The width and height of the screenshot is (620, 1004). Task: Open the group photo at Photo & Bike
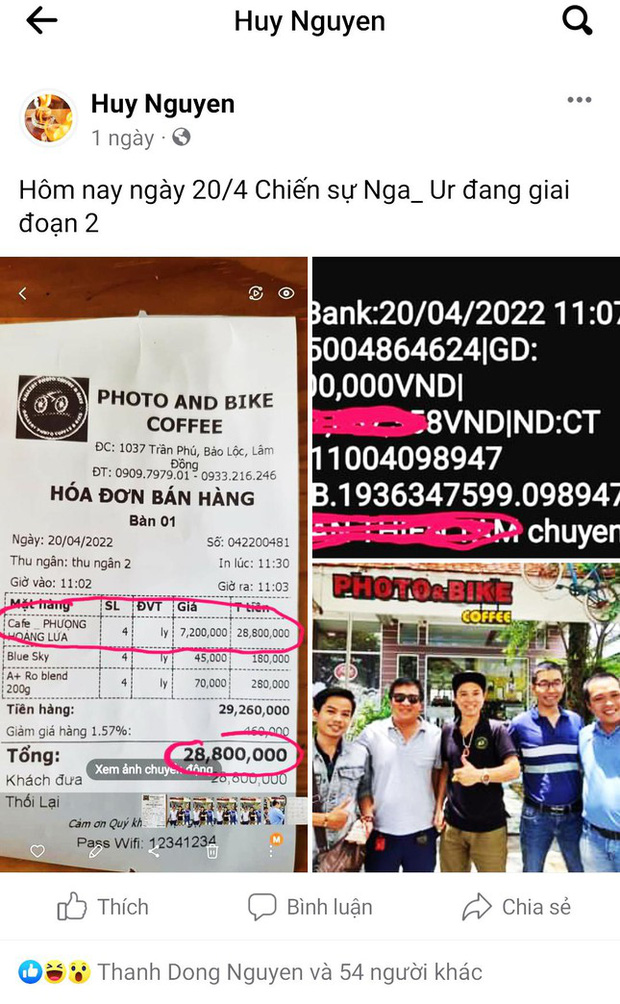(466, 717)
